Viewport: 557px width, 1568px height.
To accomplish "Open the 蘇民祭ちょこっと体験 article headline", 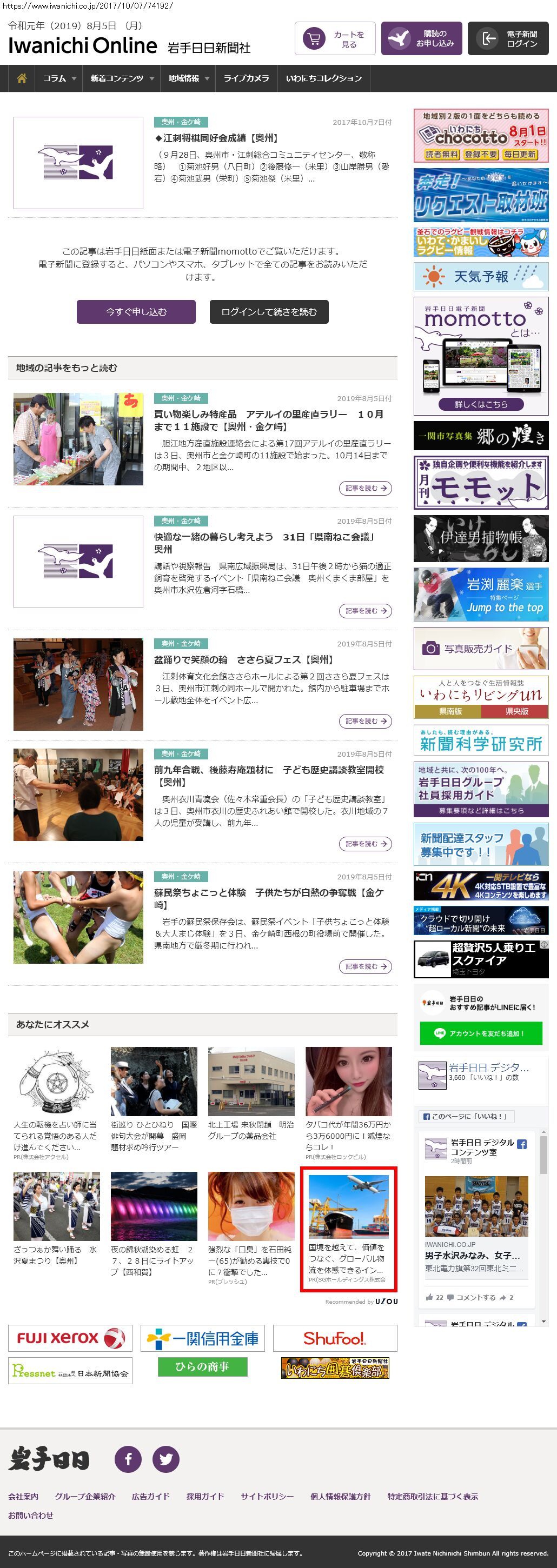I will (268, 898).
